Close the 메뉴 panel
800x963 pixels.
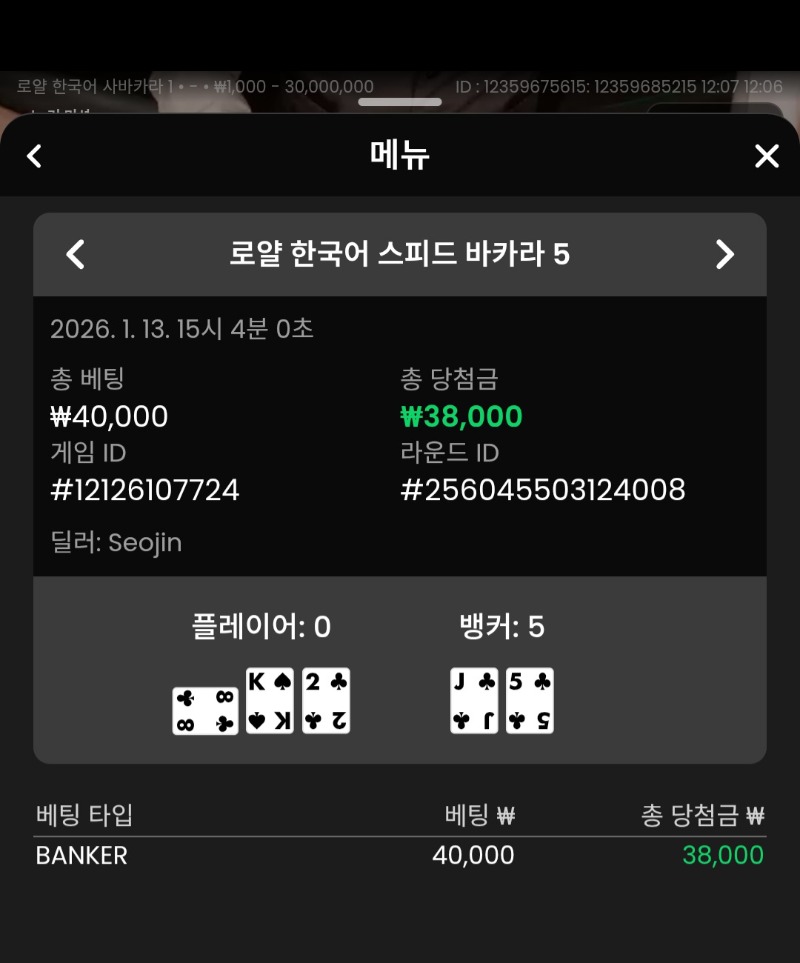[766, 156]
